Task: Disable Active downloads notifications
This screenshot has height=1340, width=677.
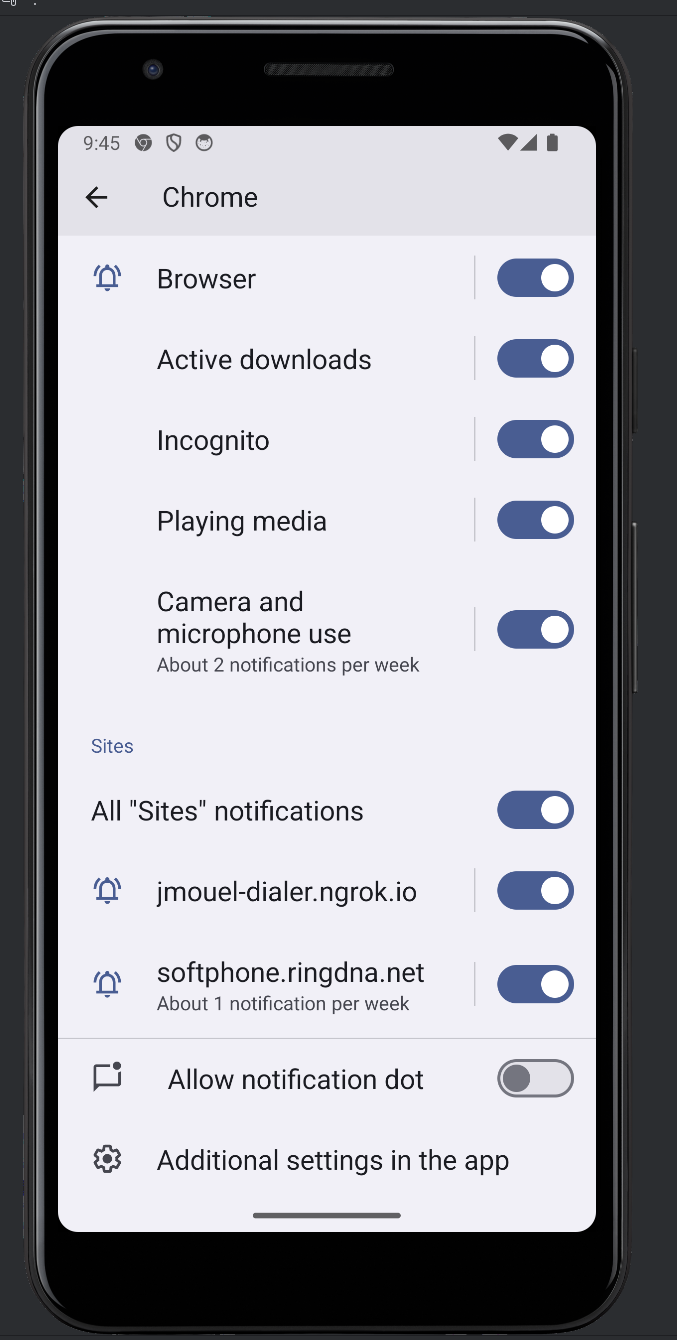Action: tap(535, 358)
